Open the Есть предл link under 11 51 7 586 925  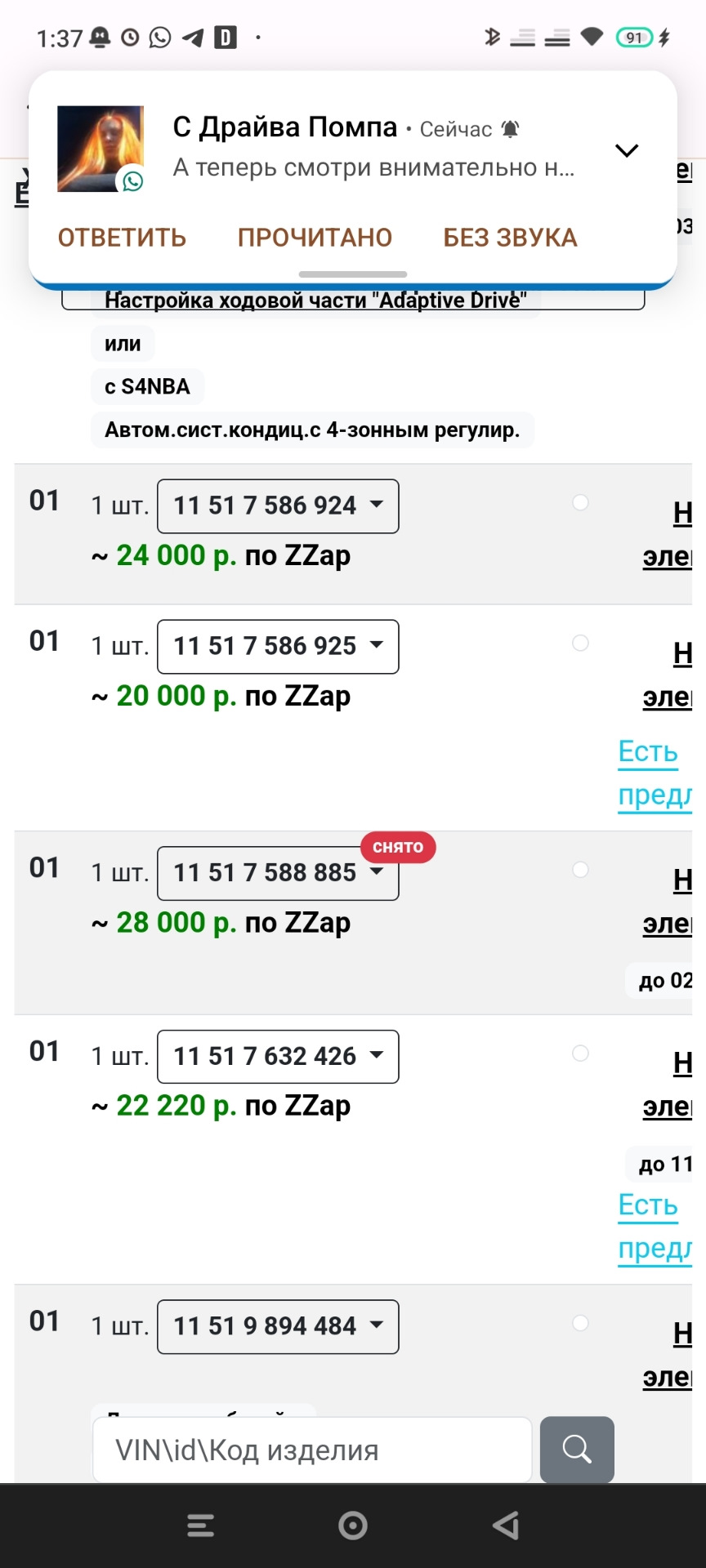coord(655,773)
